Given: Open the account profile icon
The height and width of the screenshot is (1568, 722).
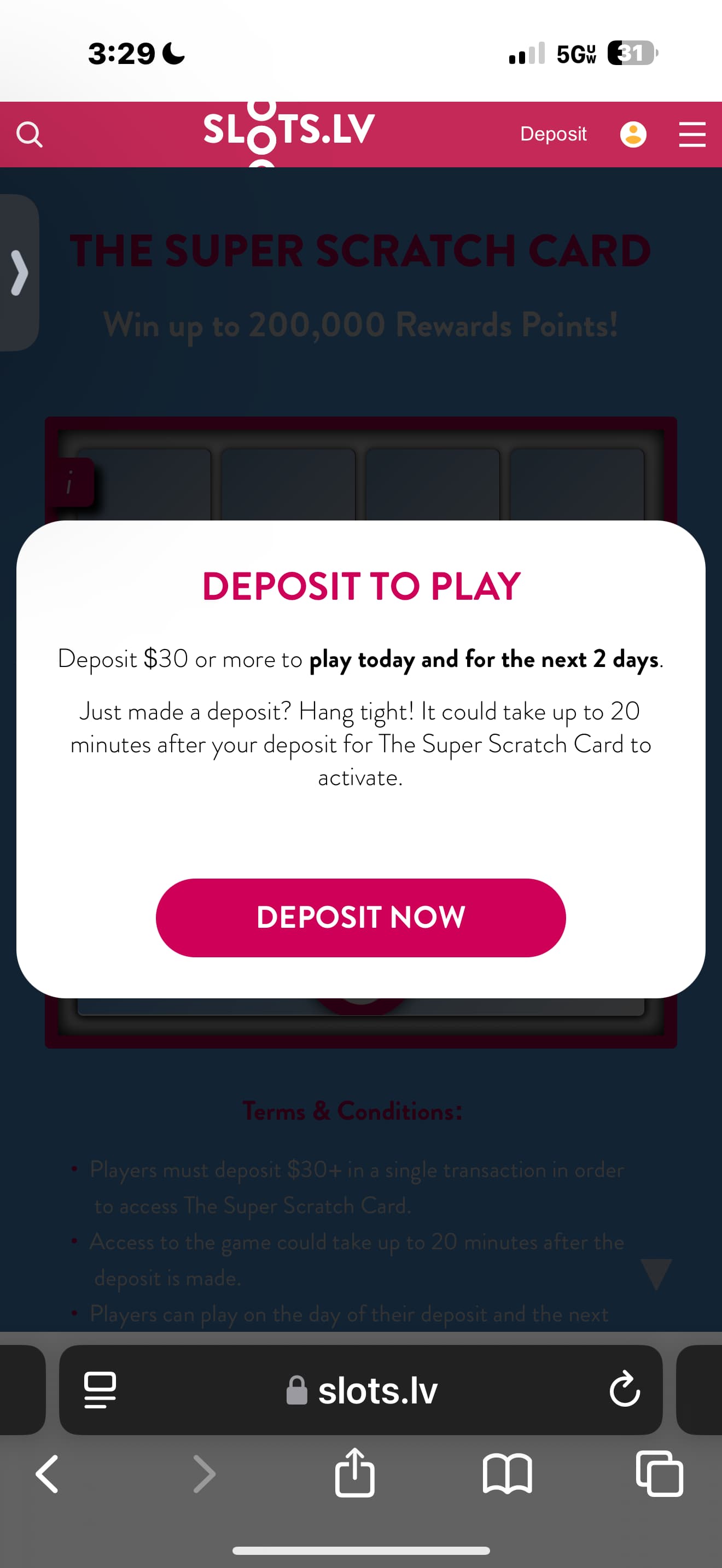Looking at the screenshot, I should click(633, 134).
